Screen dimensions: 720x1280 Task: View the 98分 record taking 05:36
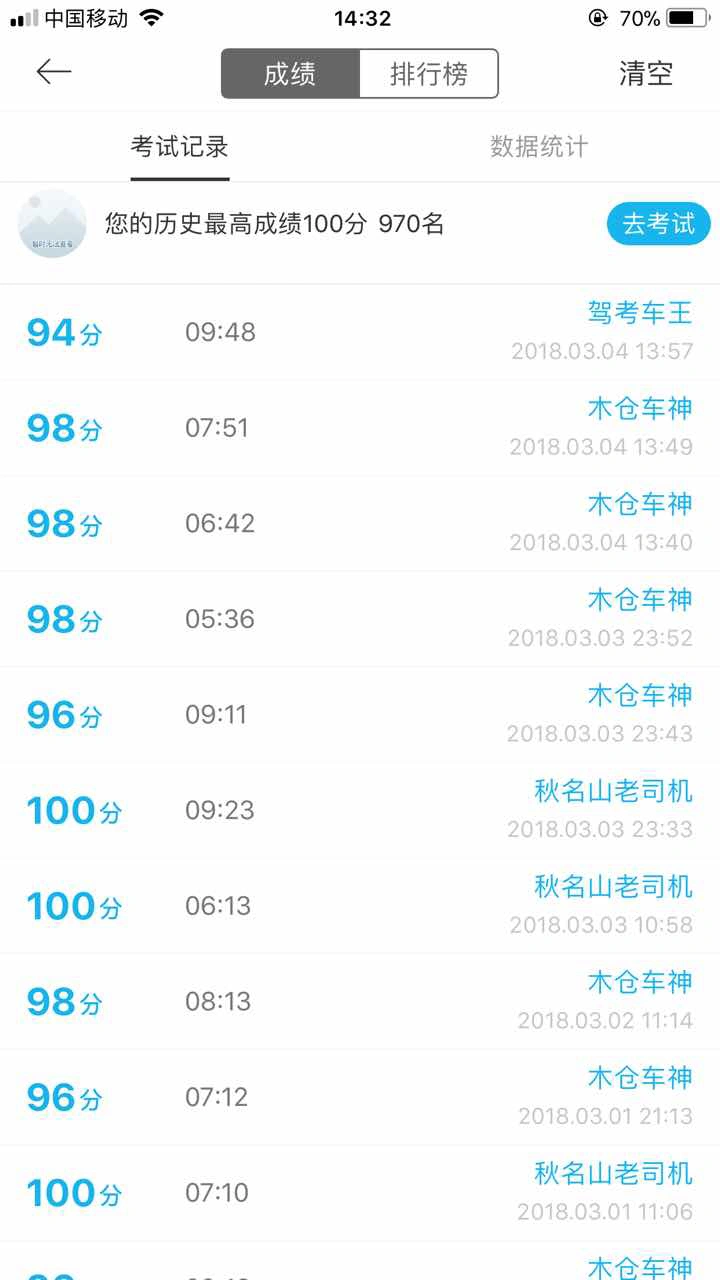point(360,619)
